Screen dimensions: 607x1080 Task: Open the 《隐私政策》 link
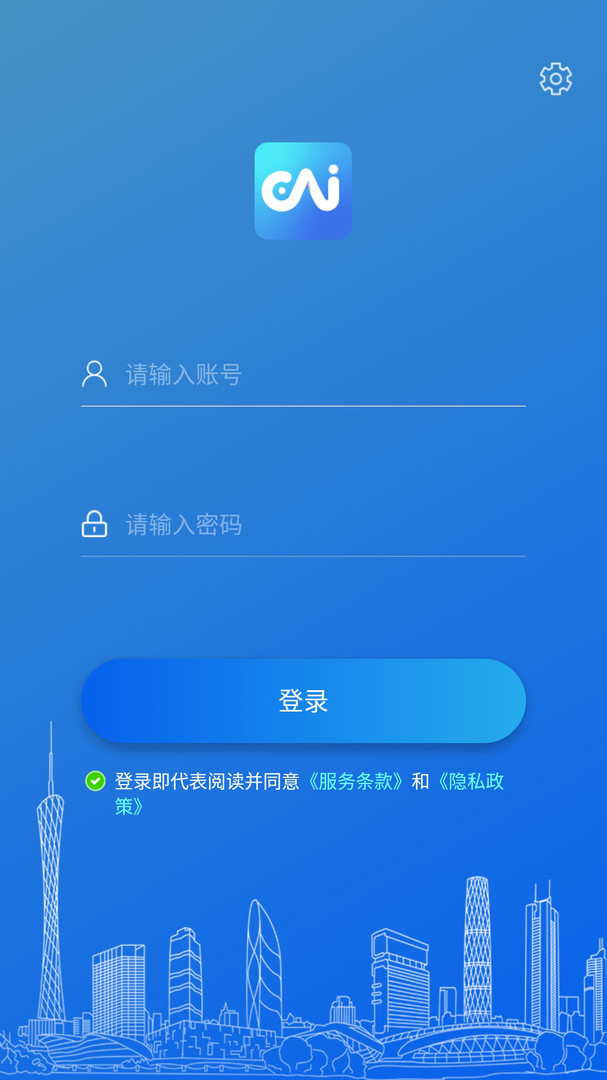(x=470, y=782)
